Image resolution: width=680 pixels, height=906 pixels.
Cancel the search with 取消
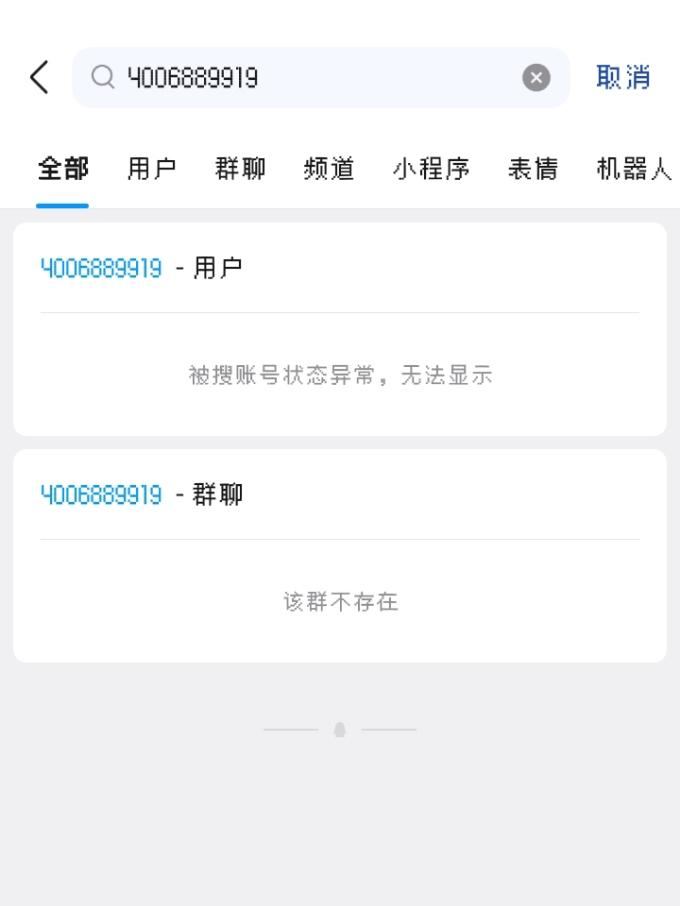point(623,77)
